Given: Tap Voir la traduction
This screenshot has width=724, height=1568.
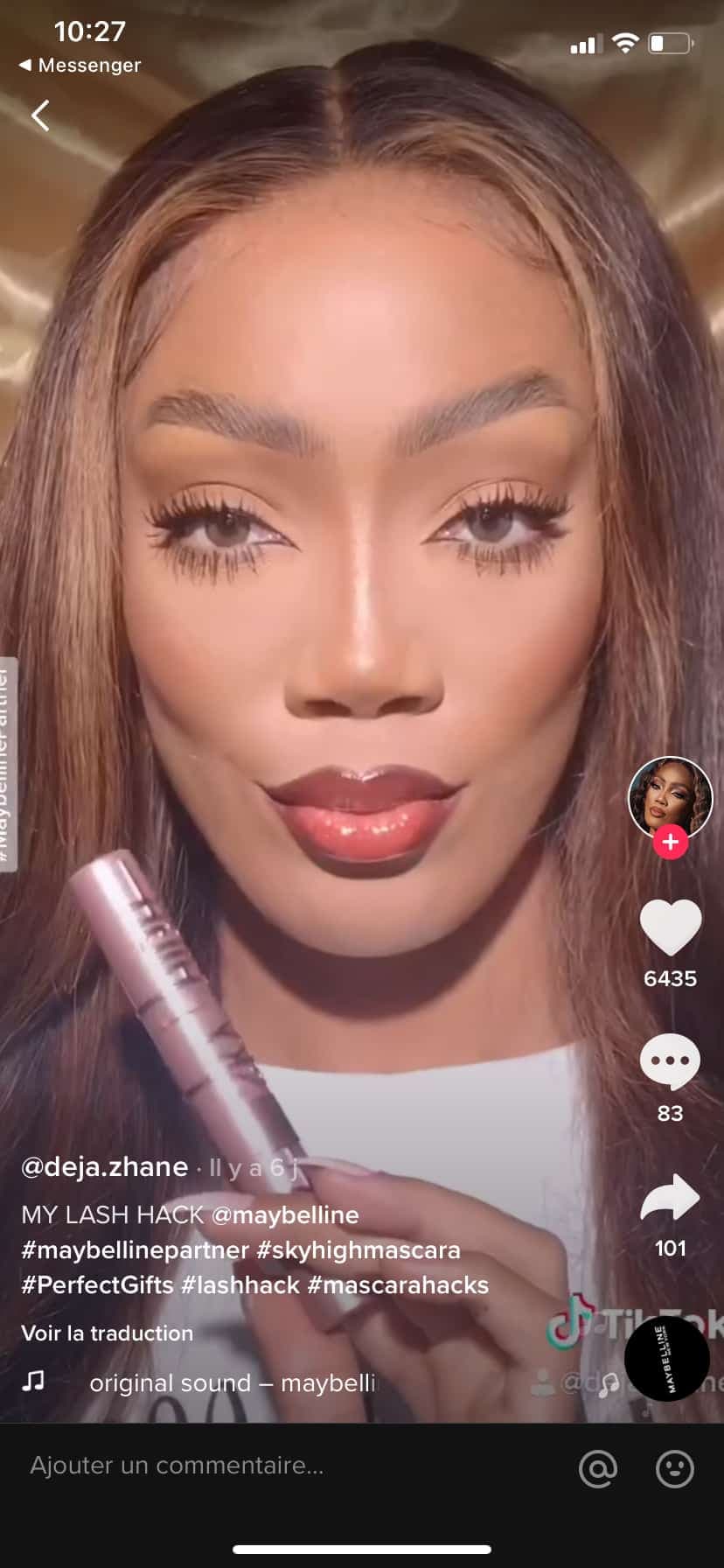Looking at the screenshot, I should pos(108,1333).
